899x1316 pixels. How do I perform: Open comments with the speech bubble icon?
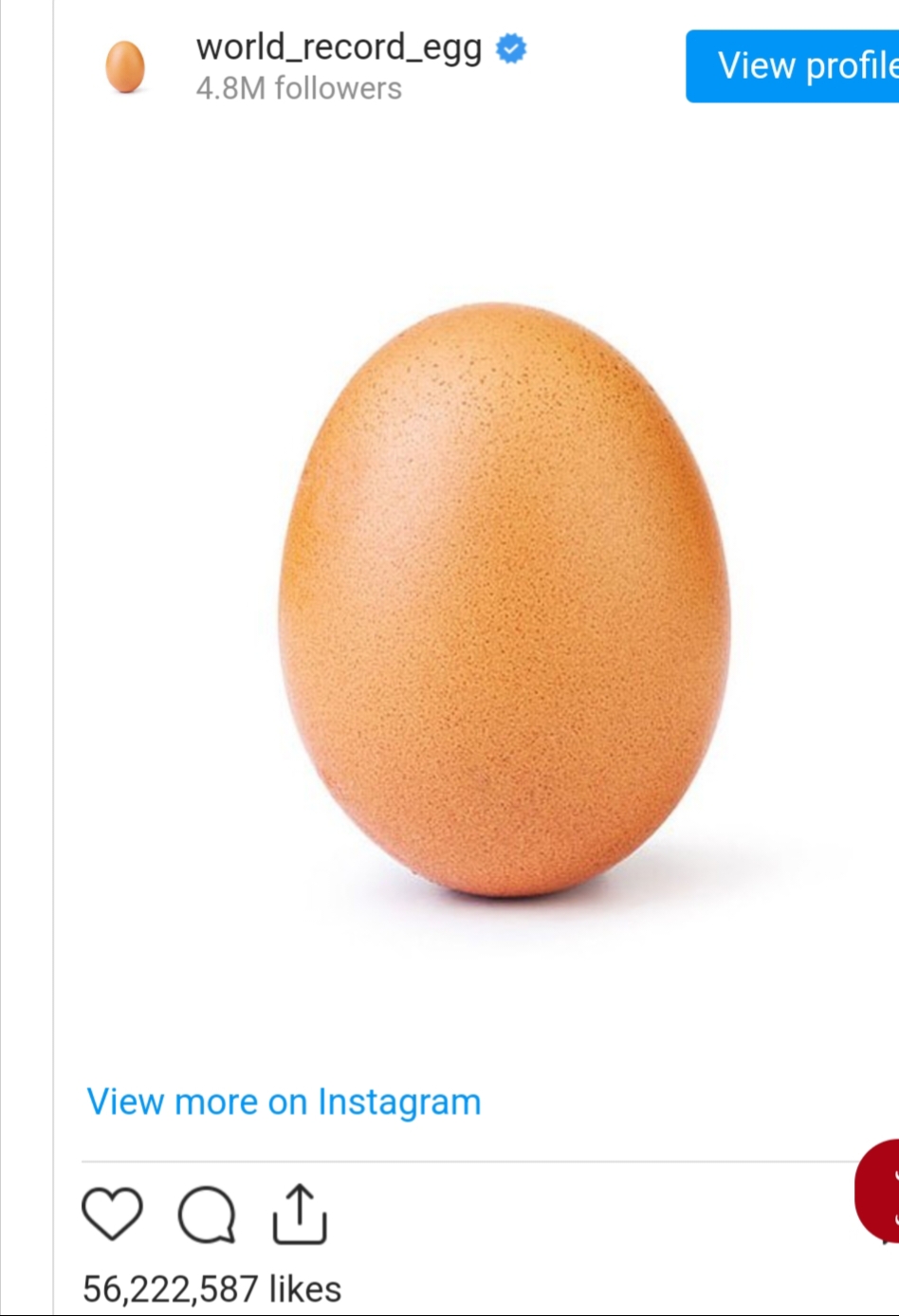[x=207, y=1214]
